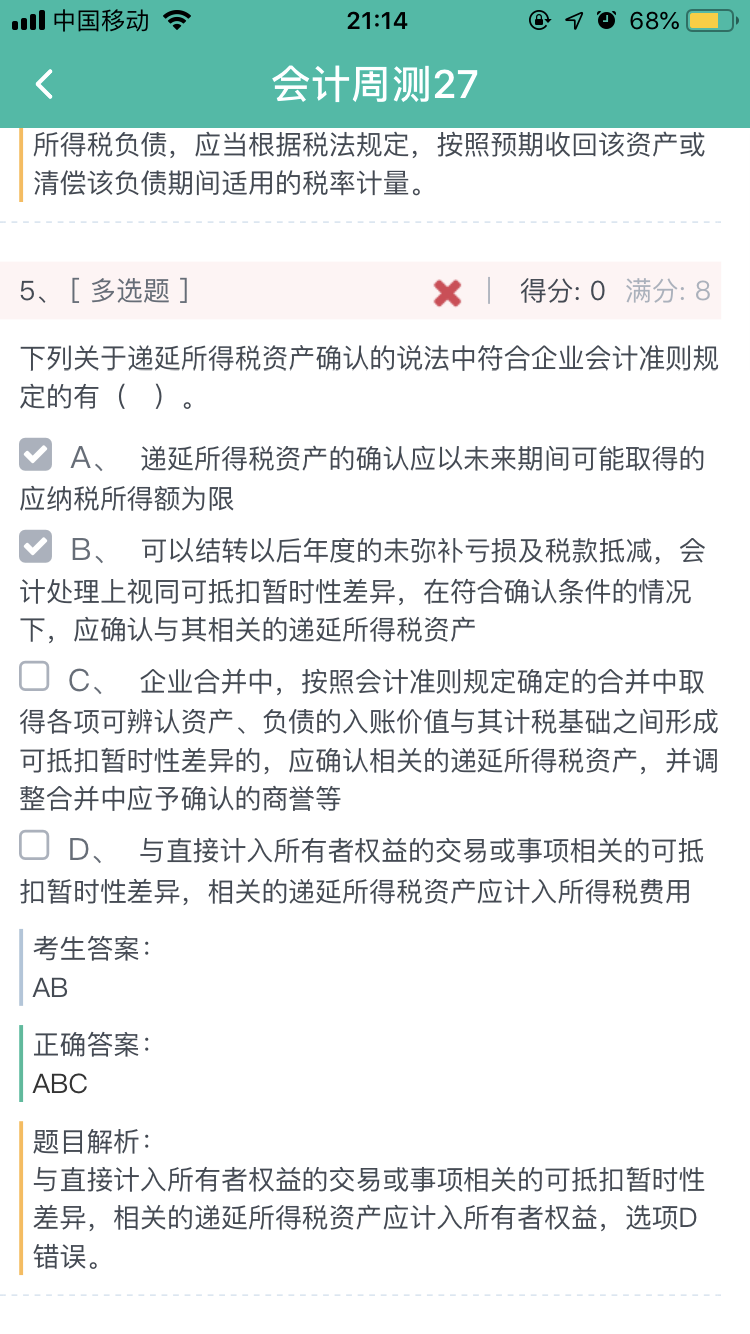Select option C checkbox
The width and height of the screenshot is (750, 1334).
[x=35, y=677]
